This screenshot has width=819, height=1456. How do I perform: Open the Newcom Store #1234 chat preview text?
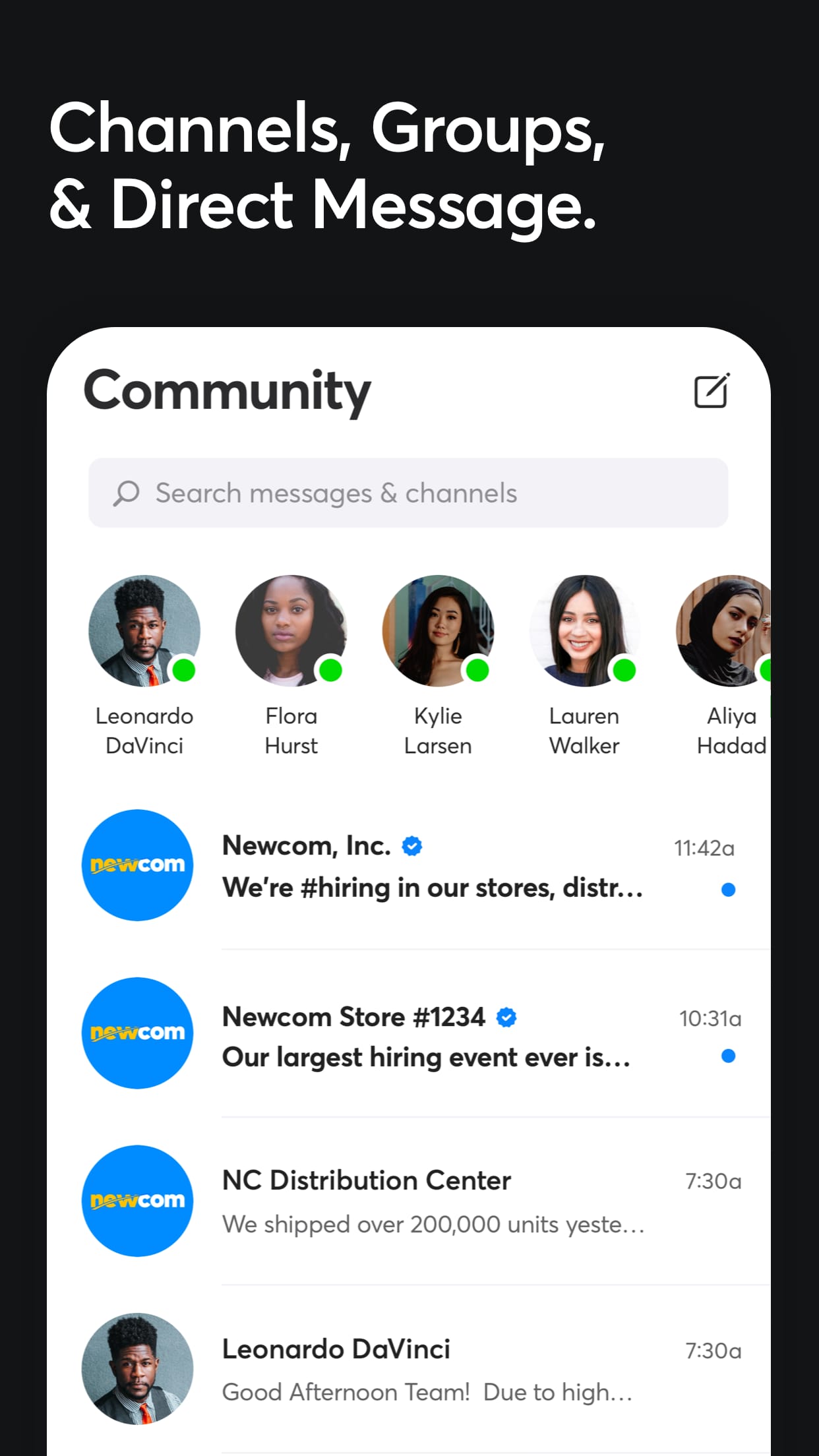426,1058
